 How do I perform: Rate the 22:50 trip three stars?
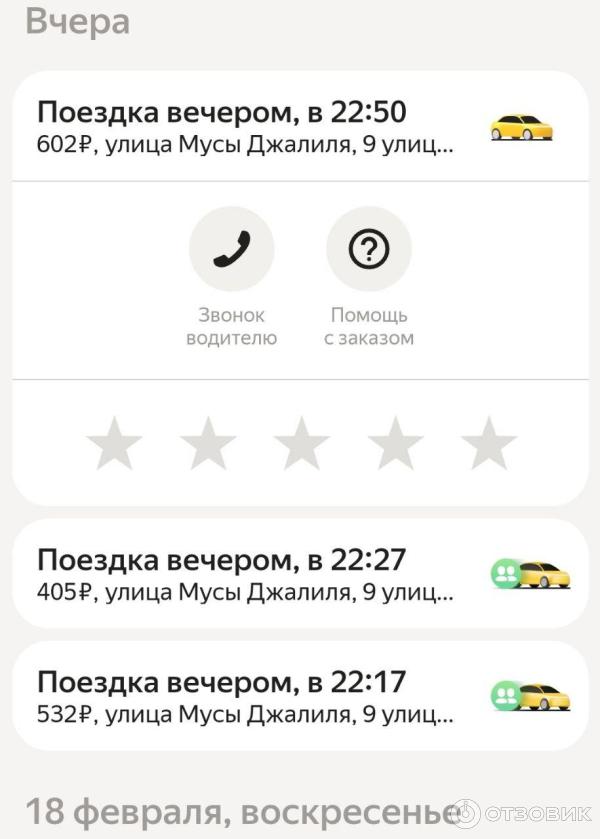pos(302,444)
